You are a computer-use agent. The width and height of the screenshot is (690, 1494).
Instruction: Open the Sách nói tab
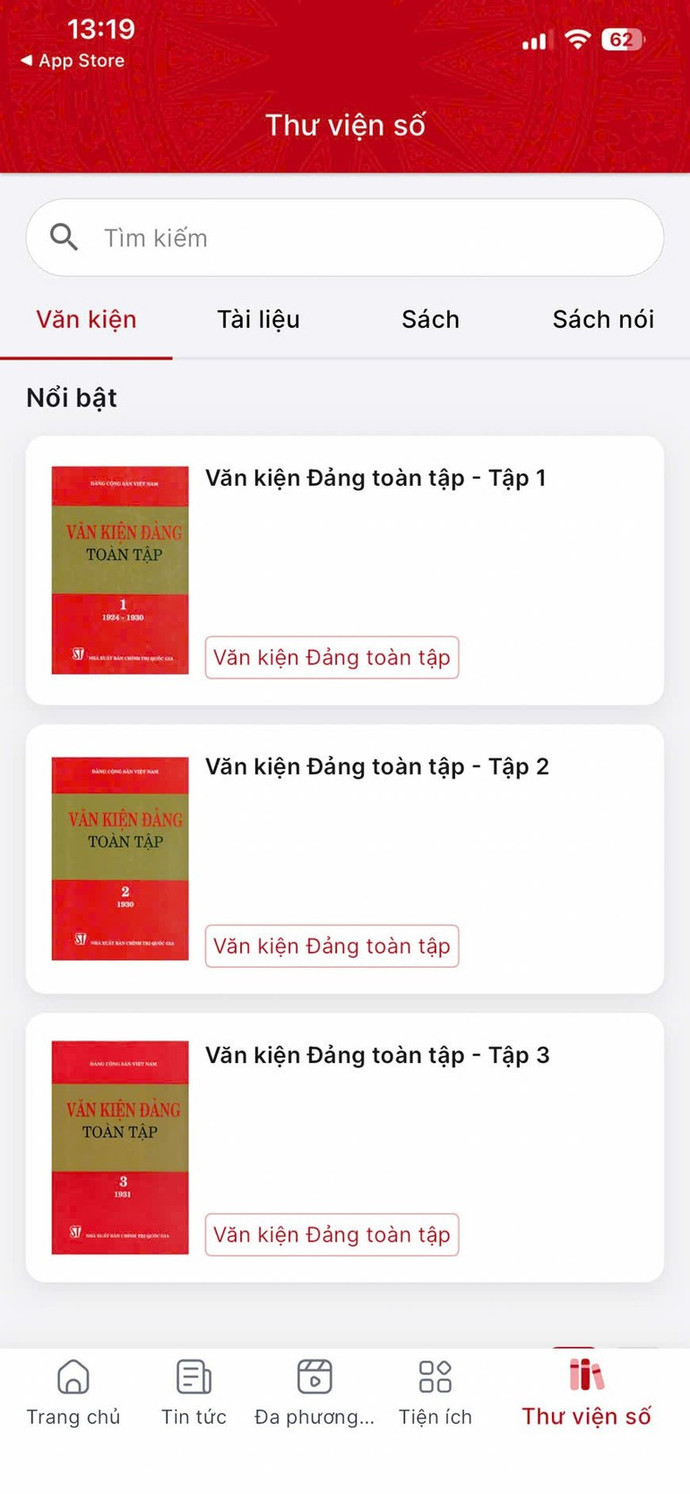pyautogui.click(x=603, y=320)
